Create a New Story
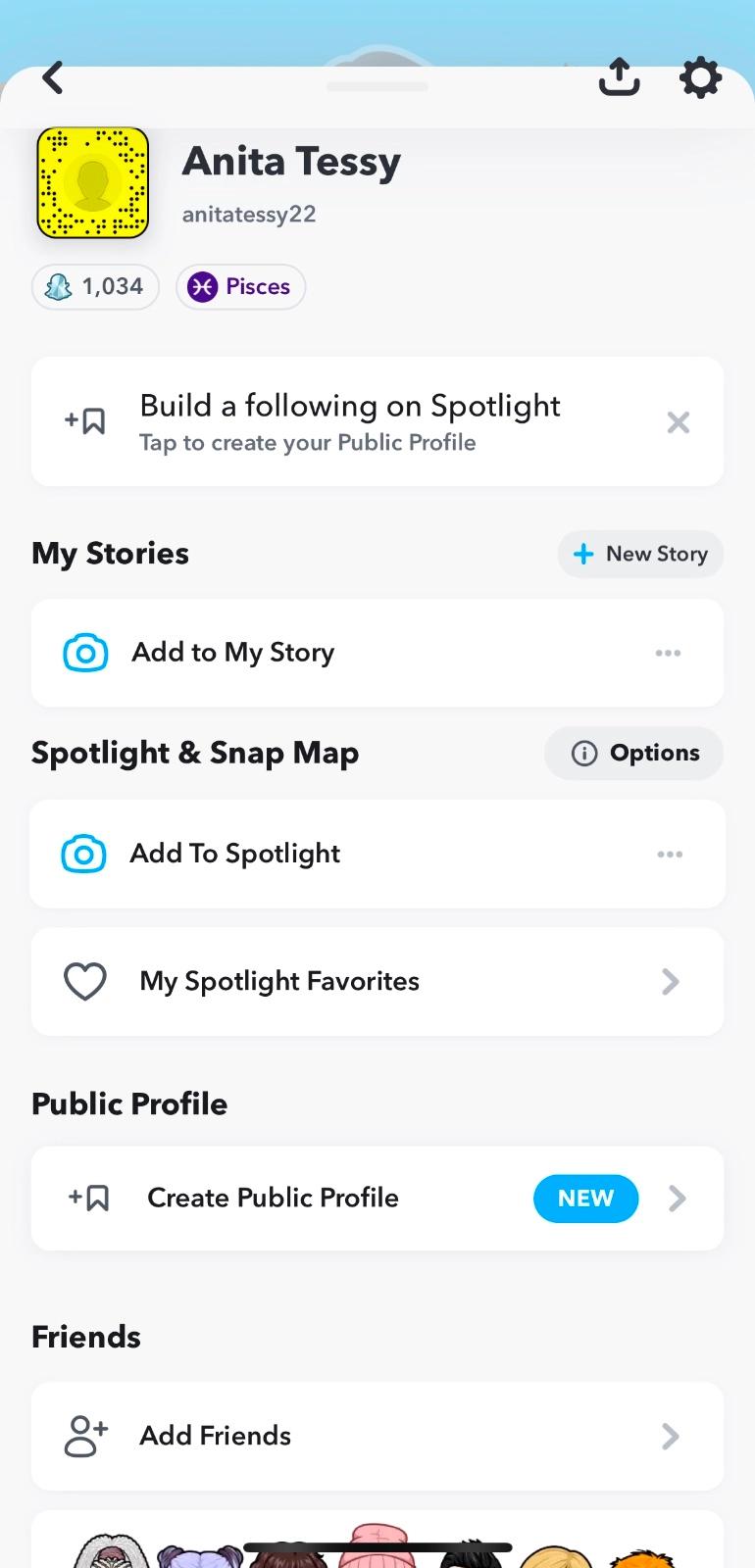 pos(640,554)
